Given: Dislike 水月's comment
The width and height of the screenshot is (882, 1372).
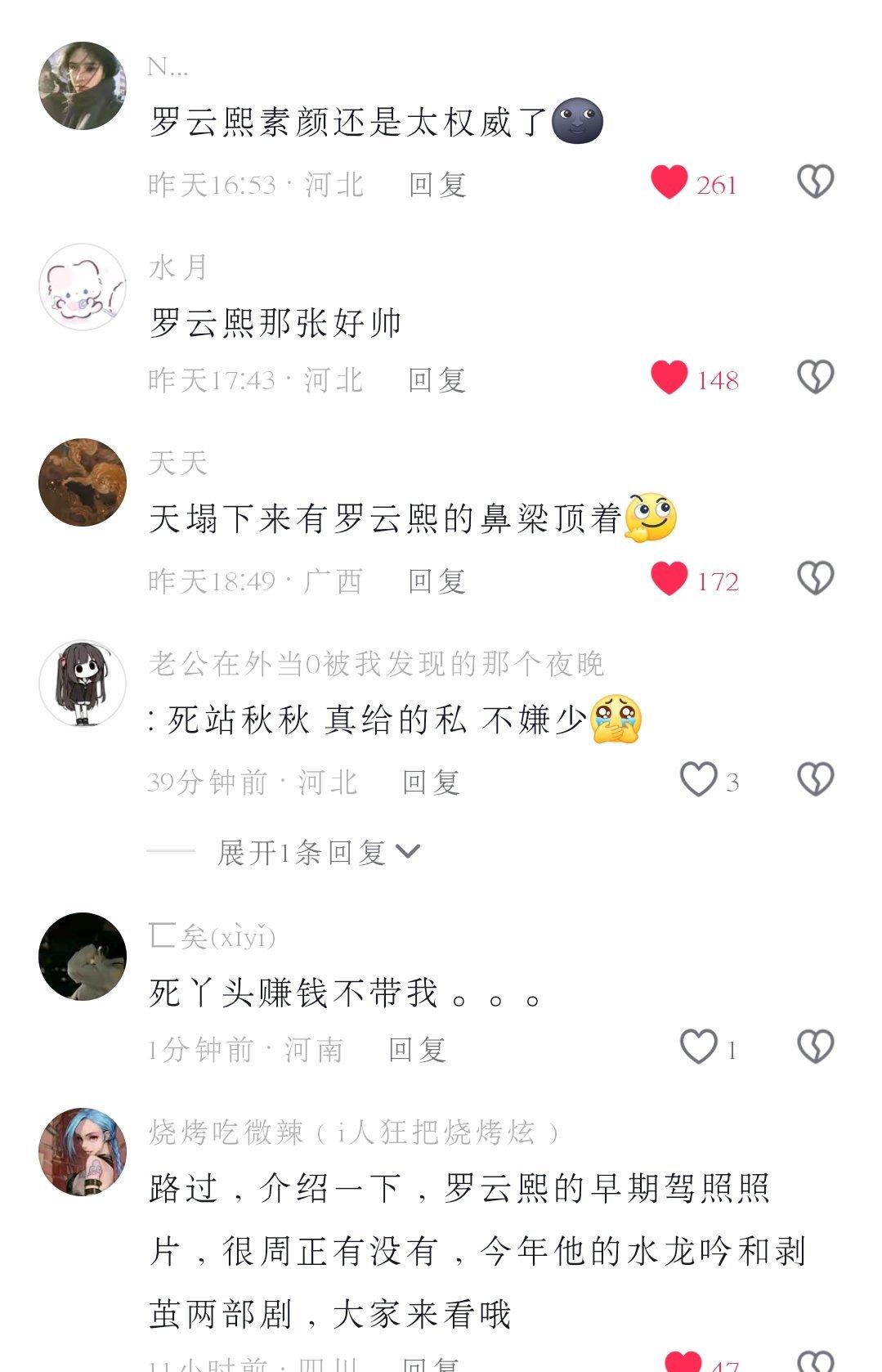Looking at the screenshot, I should tap(815, 378).
